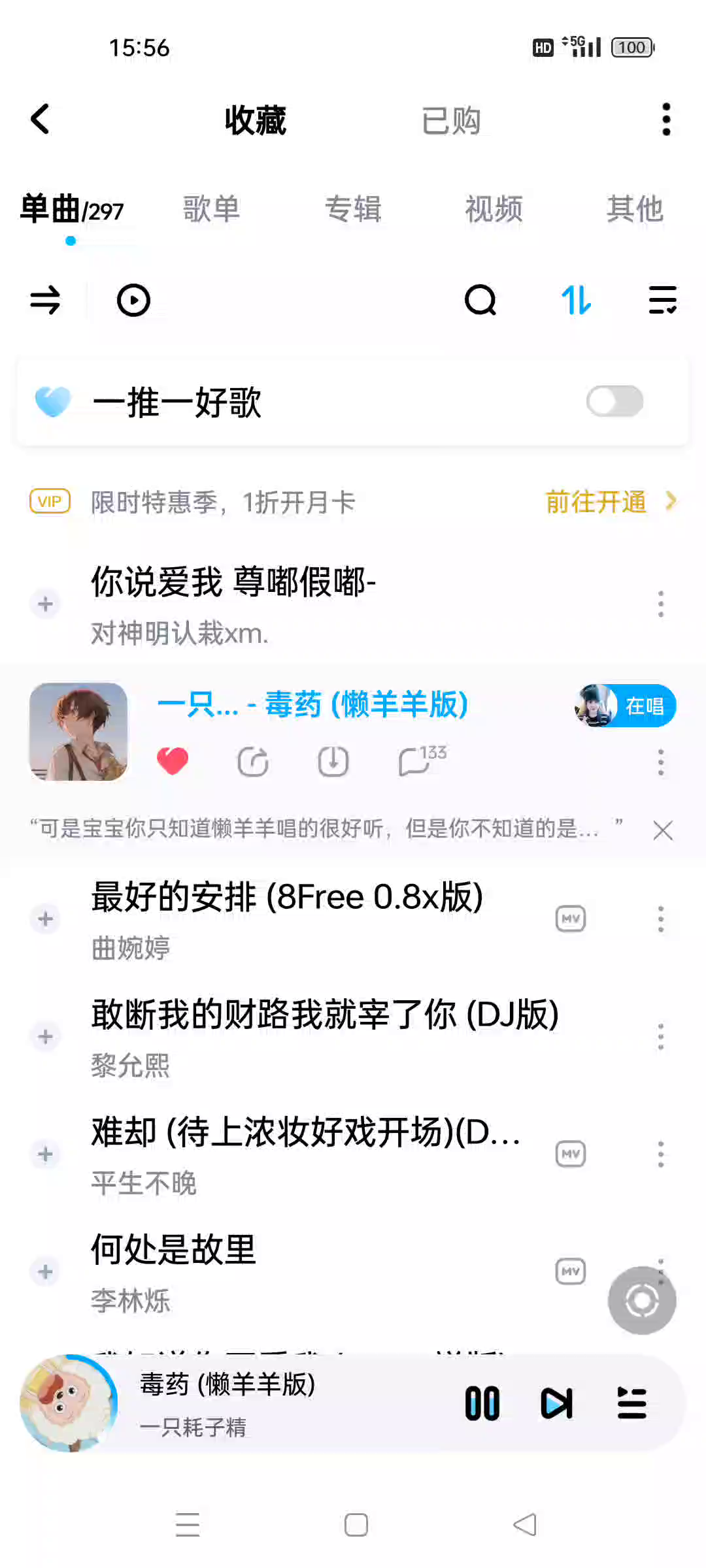
Task: Go back using the top-left arrow
Action: pos(41,120)
